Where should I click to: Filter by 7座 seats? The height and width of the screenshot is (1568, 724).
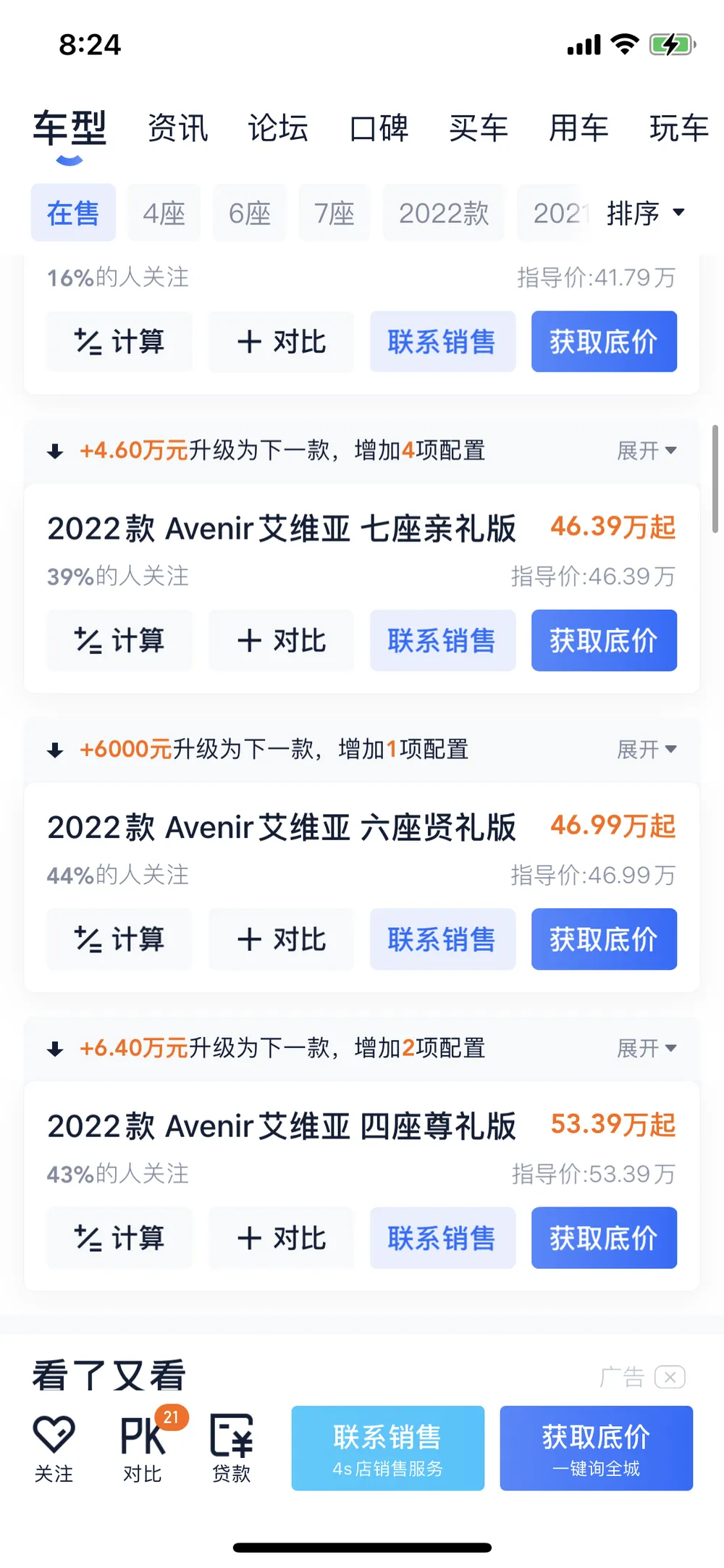(334, 213)
